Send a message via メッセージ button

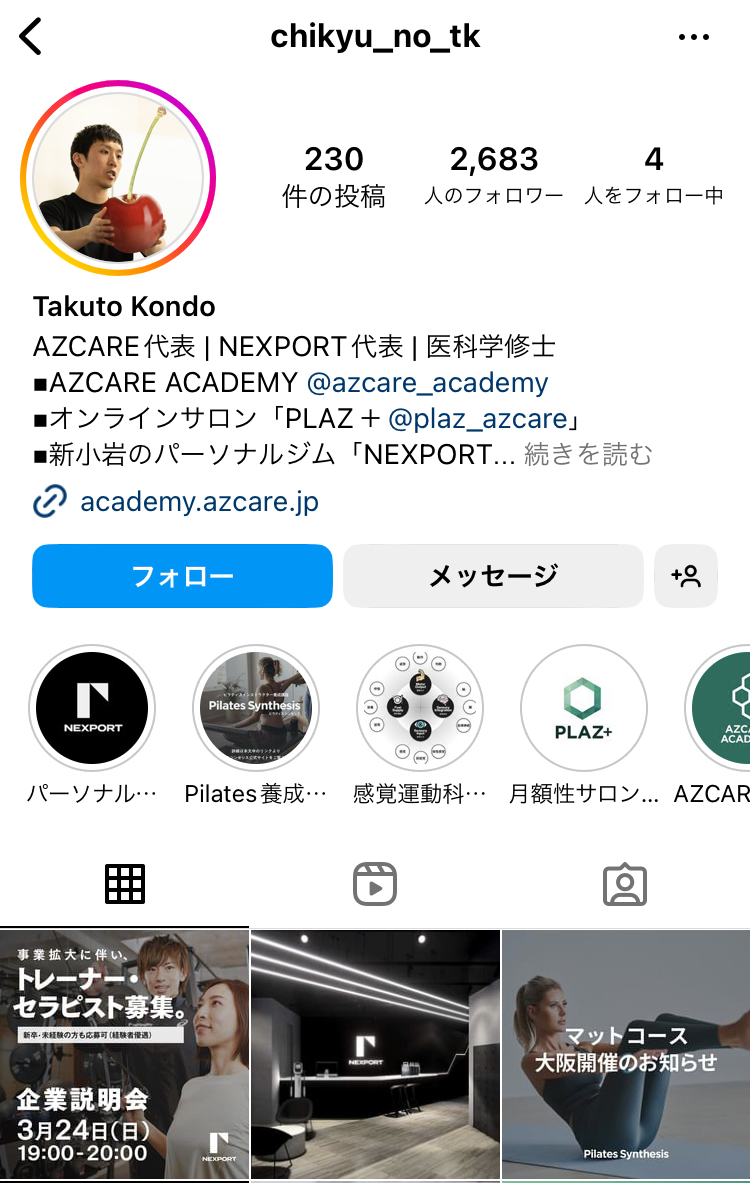[x=493, y=576]
